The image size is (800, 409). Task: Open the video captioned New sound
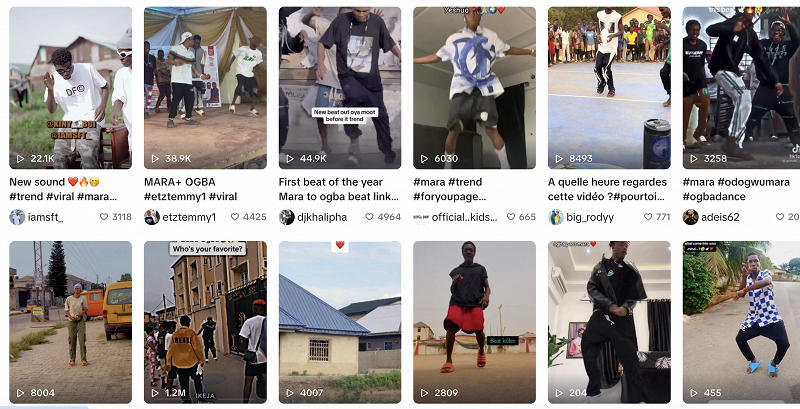[70, 88]
